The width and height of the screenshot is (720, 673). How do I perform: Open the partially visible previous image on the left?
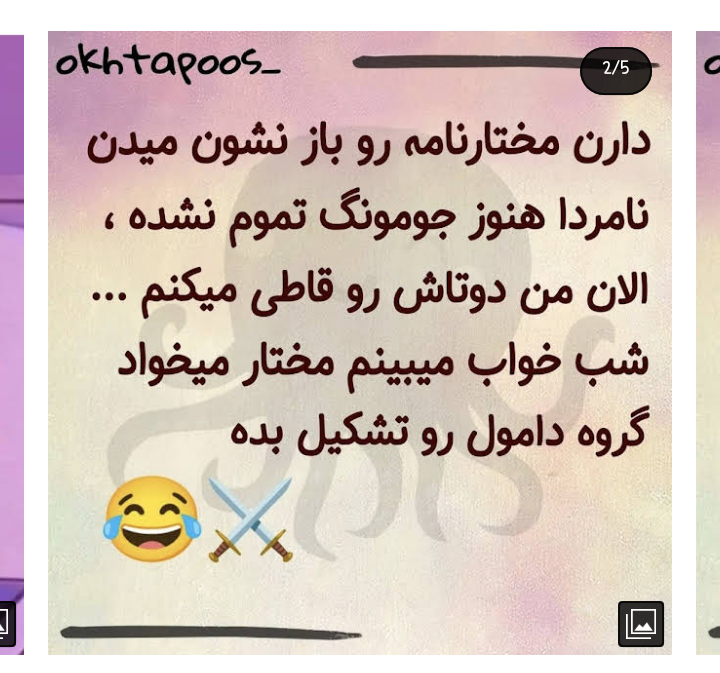coord(11,340)
